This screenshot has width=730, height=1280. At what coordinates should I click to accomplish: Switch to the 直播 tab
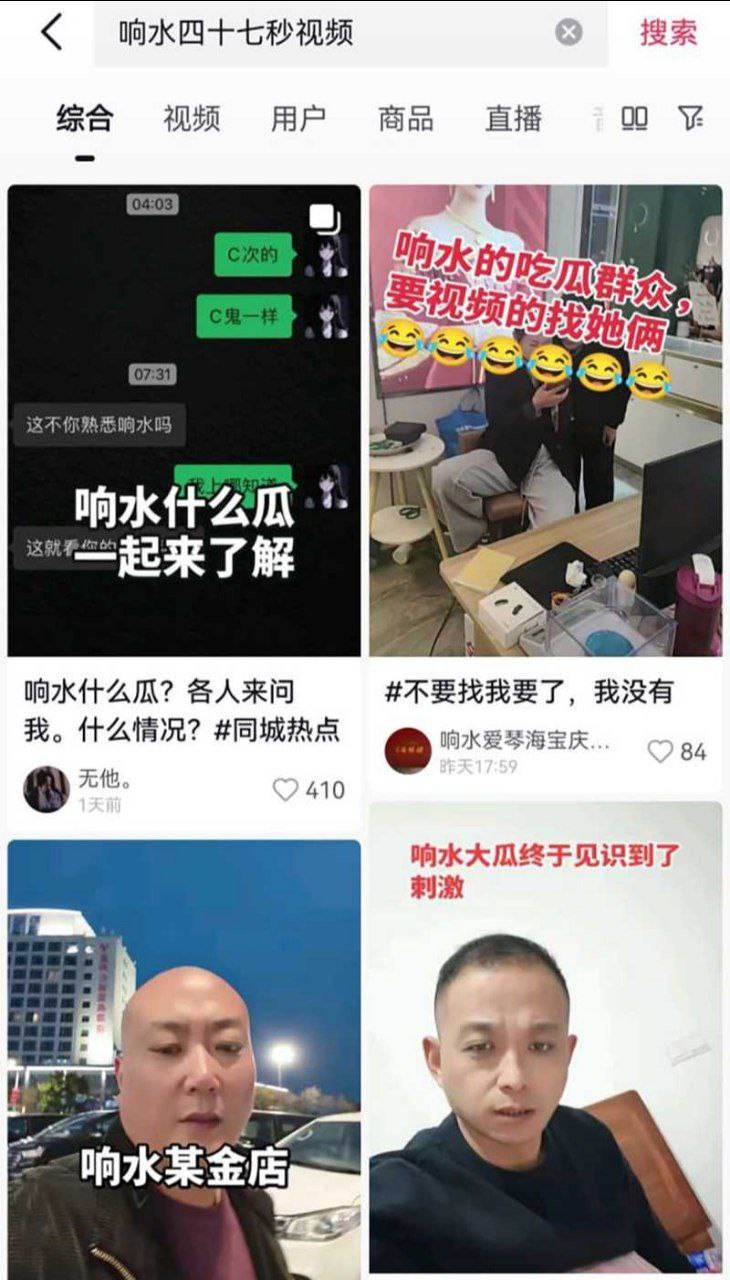point(513,119)
